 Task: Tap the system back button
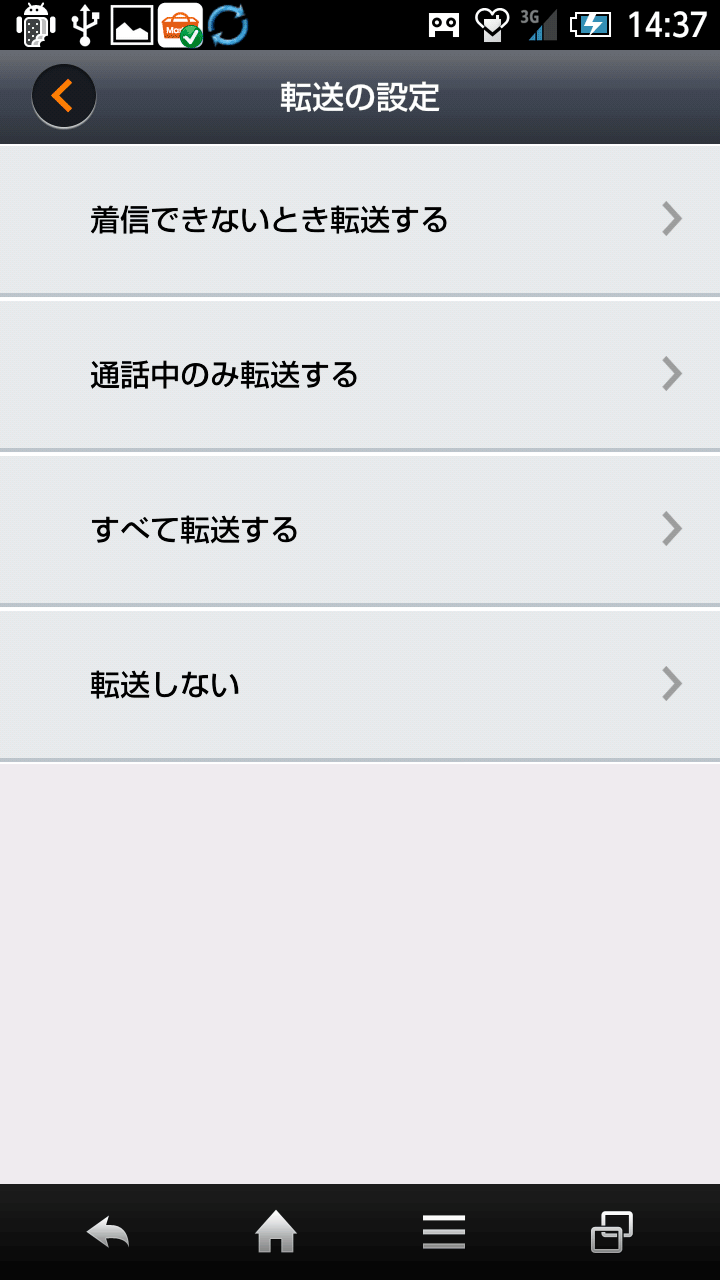point(108,1232)
